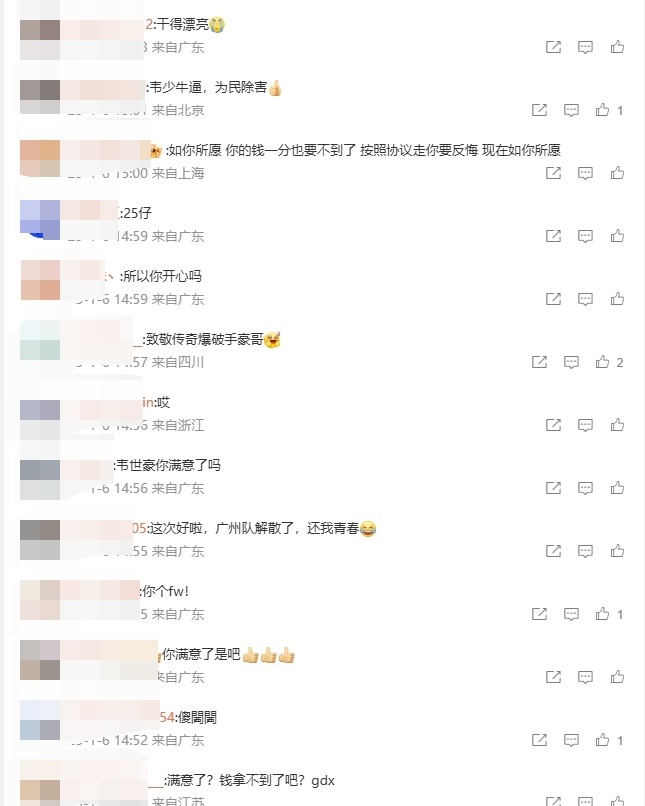
Task: Reply to the comment "满意了？钱拿不到了吧？gdx"
Action: coord(586,800)
